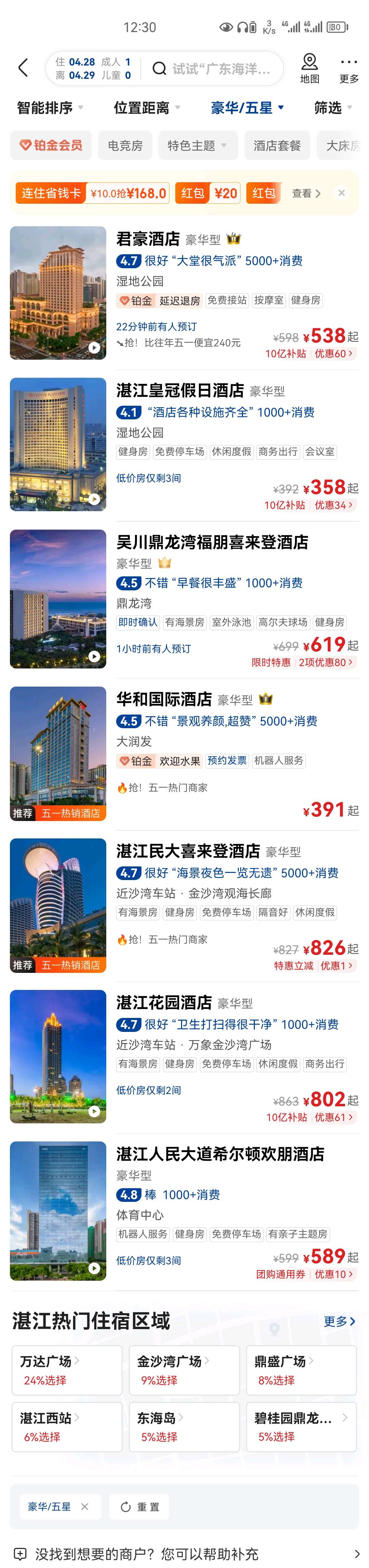Screen dimensions: 369x1568
Task: View 更多 popular lodging areas
Action: [x=339, y=1322]
